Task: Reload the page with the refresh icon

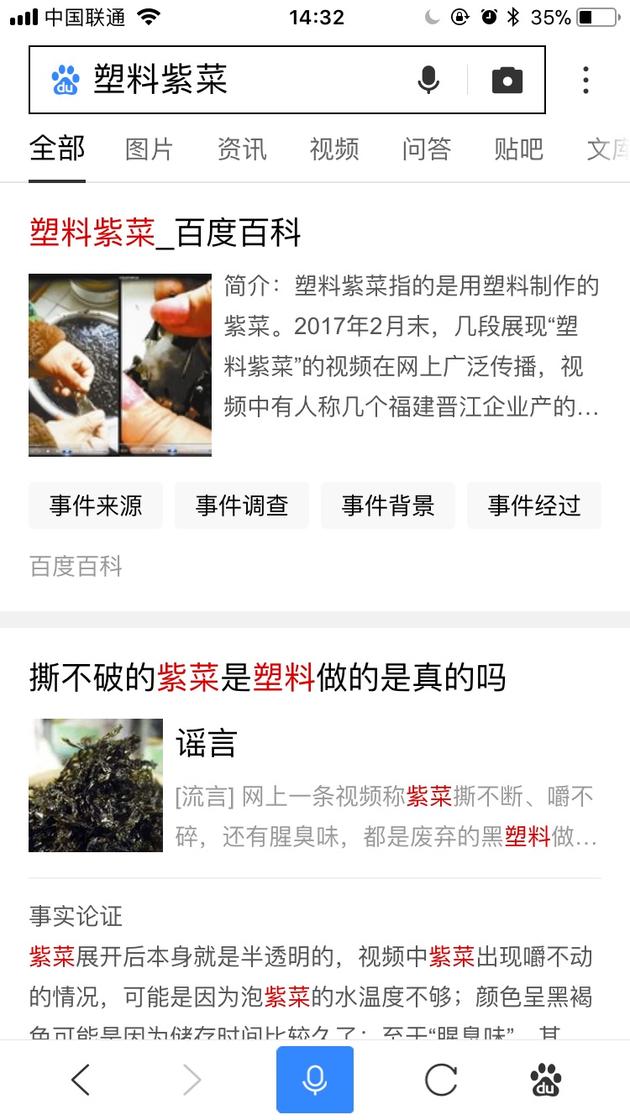Action: pos(441,1080)
